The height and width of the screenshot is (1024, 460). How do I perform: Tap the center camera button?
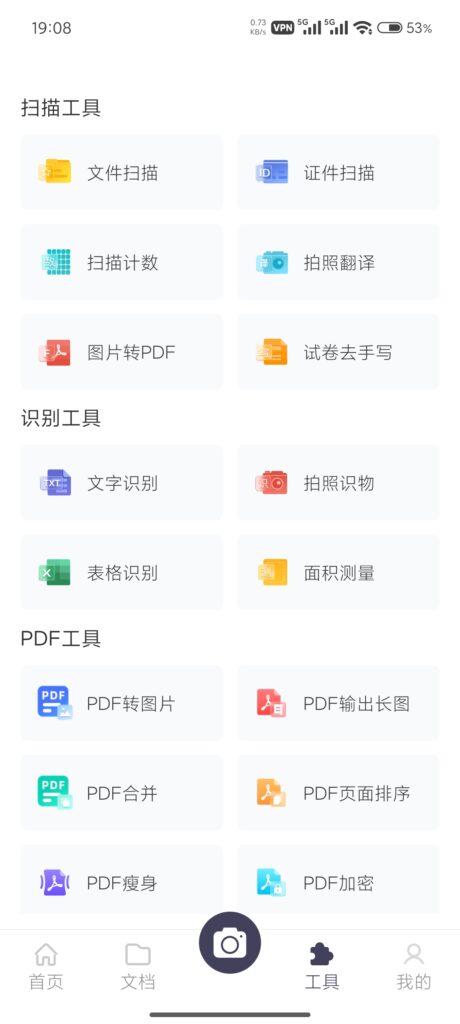click(230, 943)
